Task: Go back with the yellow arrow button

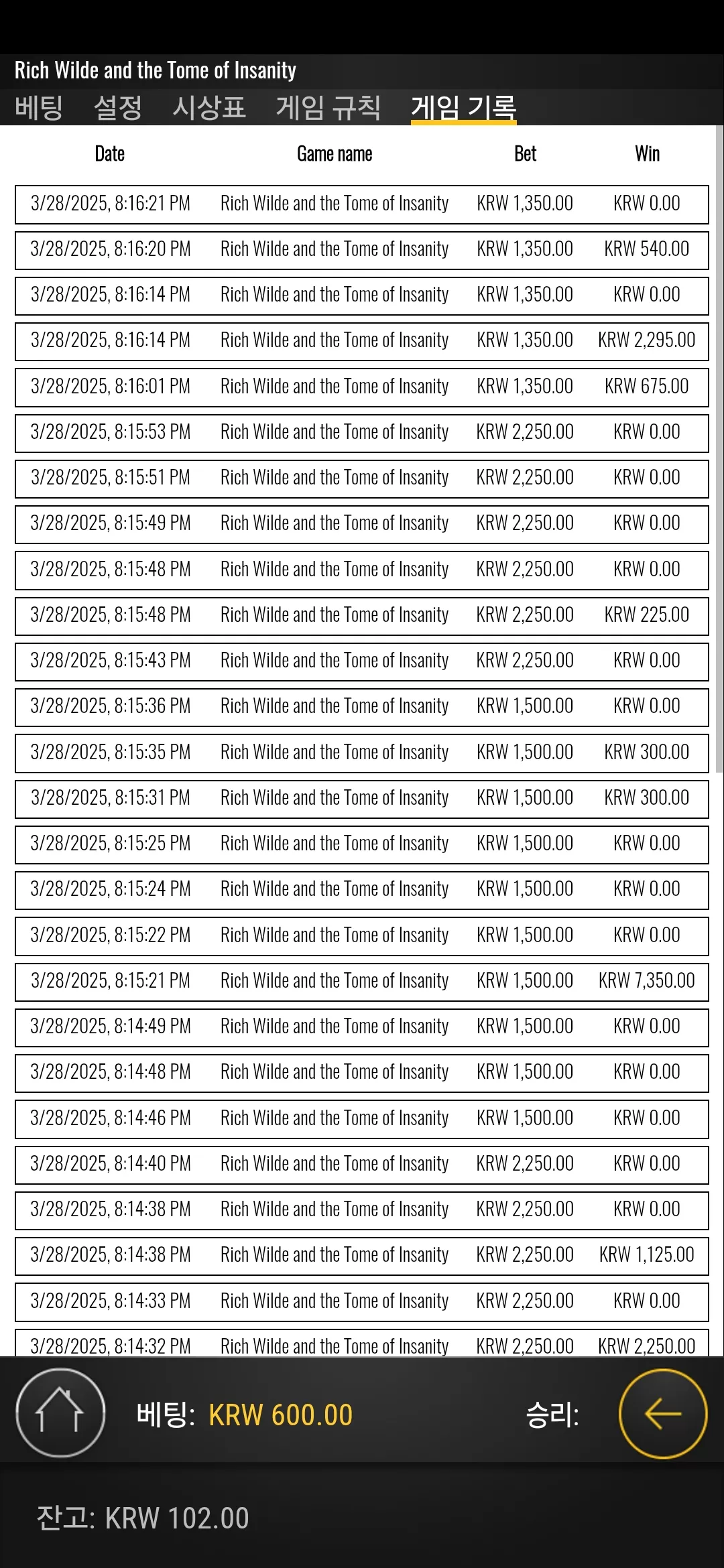Action: [663, 1413]
